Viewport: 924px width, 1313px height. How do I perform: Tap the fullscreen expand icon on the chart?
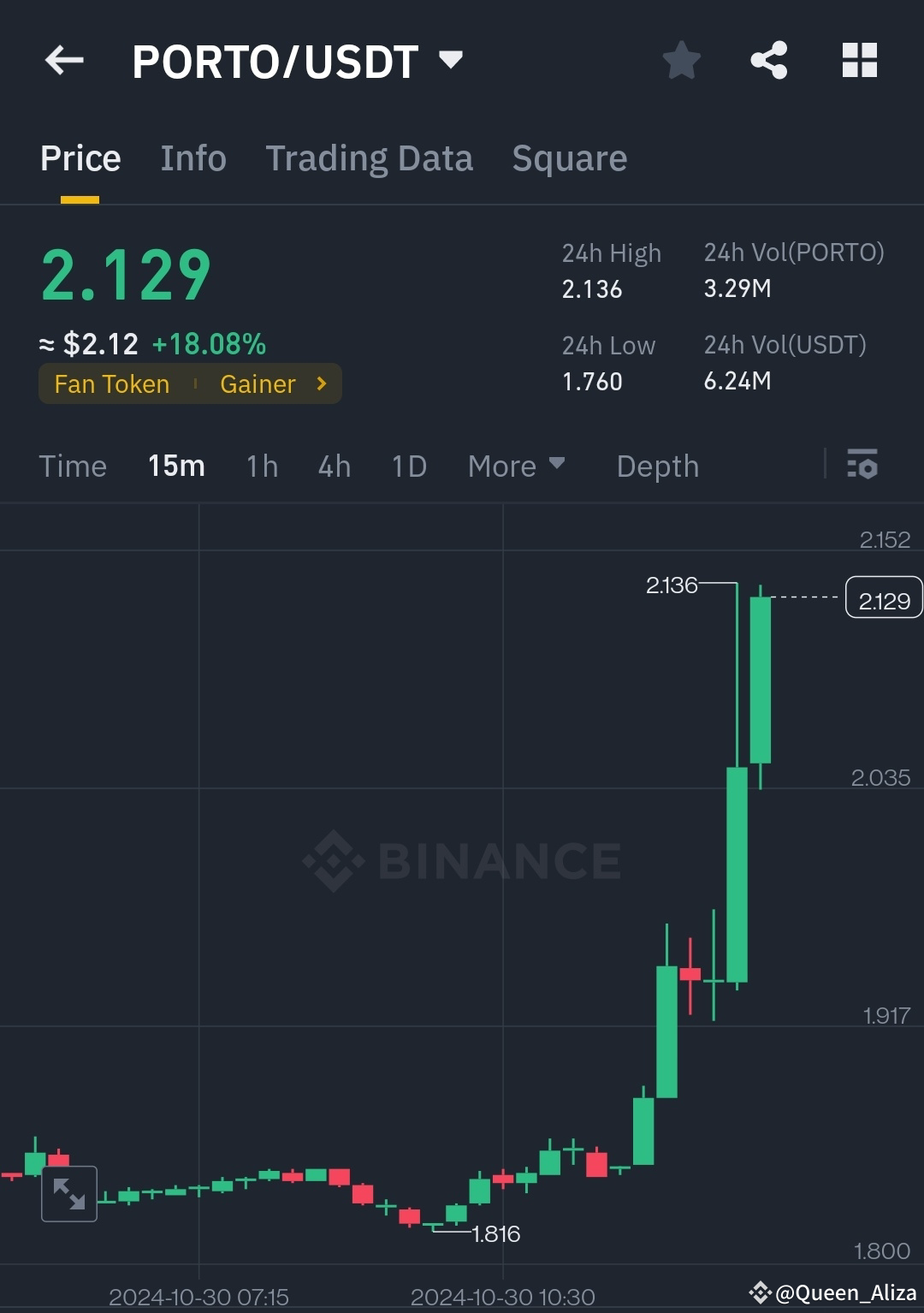(68, 1192)
